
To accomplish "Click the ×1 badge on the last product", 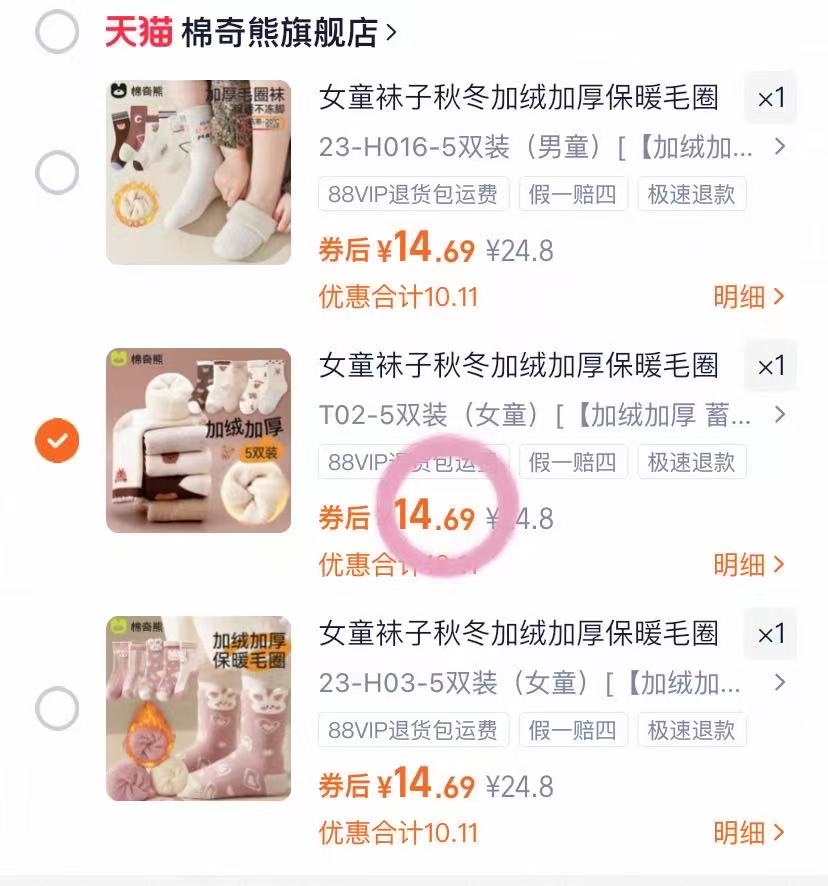I will click(770, 632).
